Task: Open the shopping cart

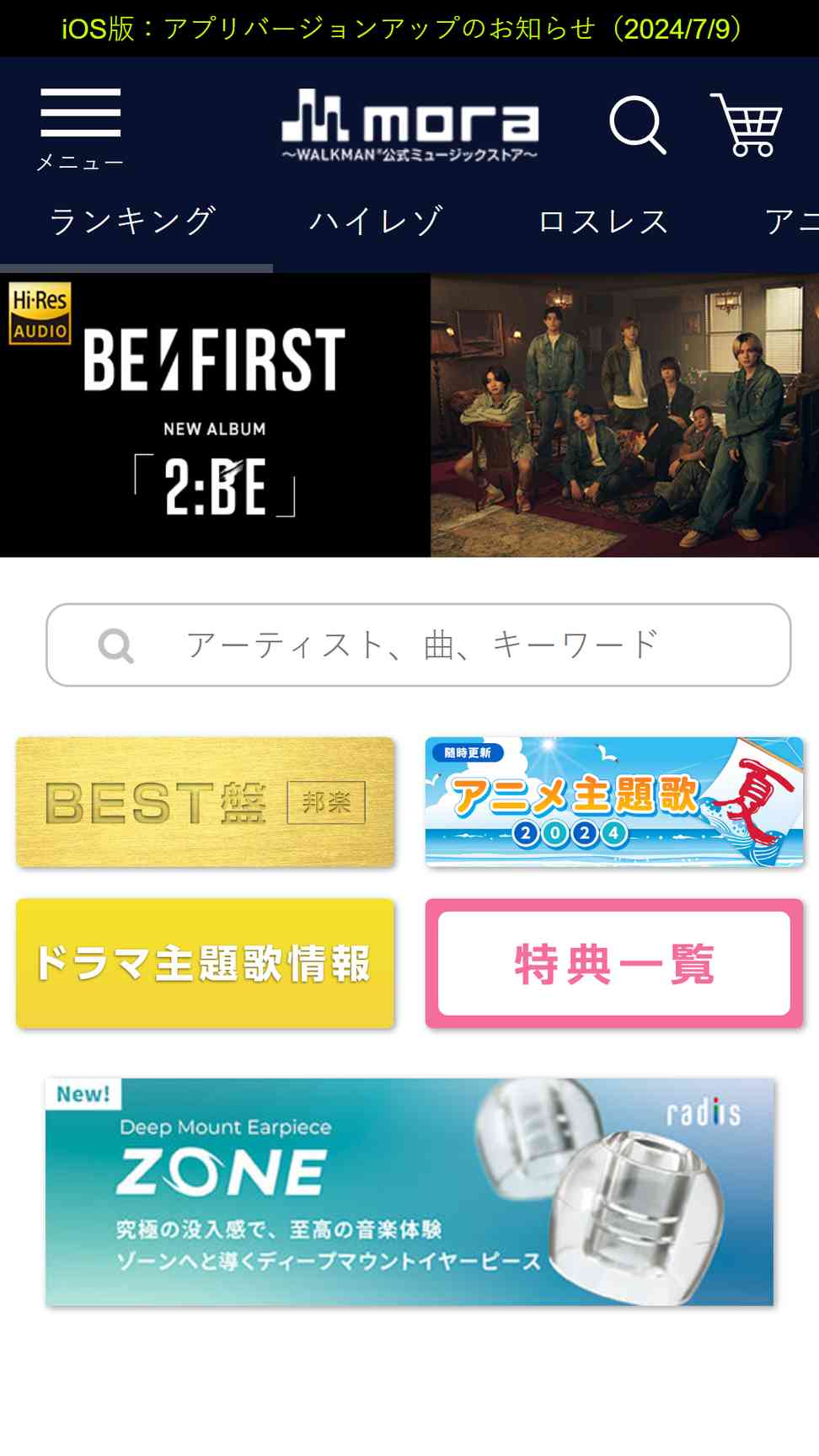Action: click(747, 125)
